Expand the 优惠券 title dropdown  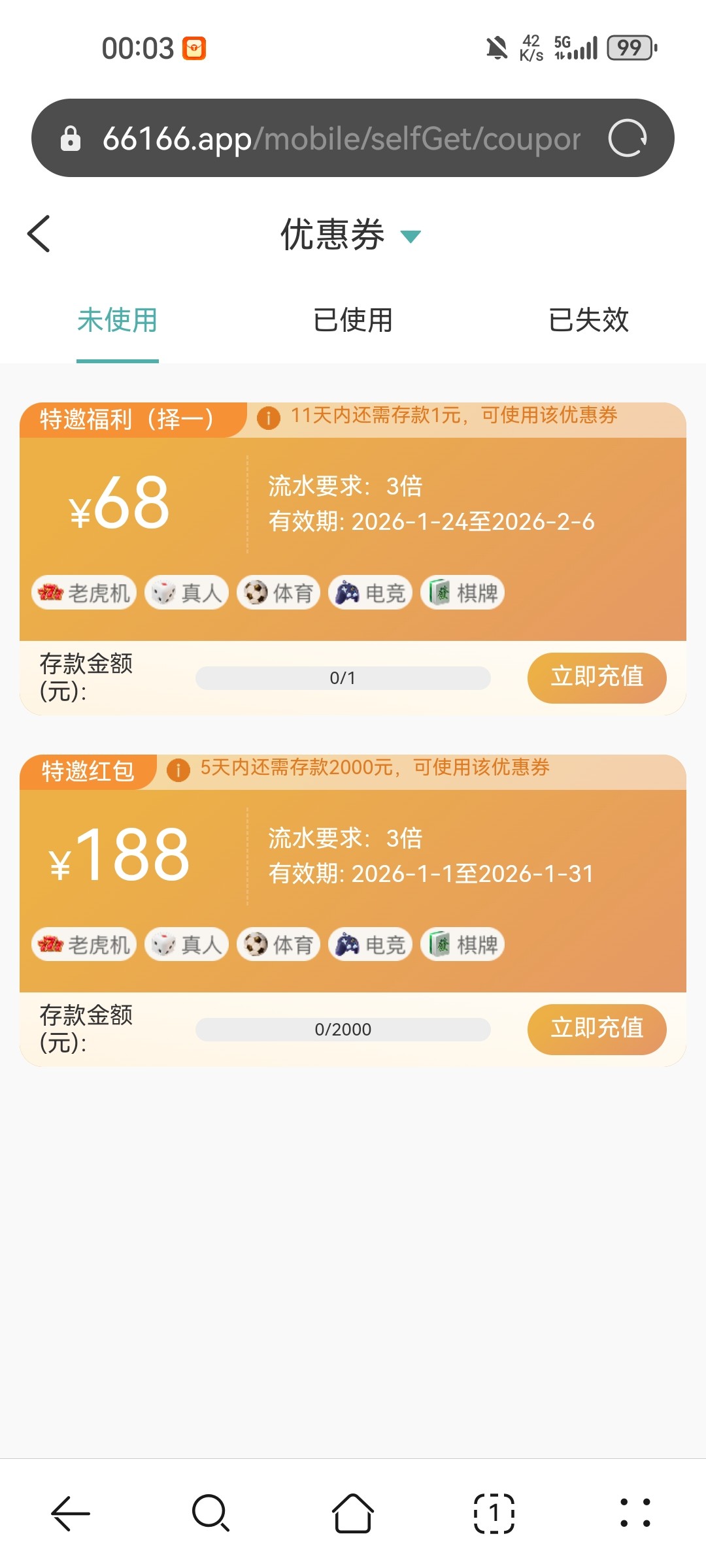pos(411,236)
